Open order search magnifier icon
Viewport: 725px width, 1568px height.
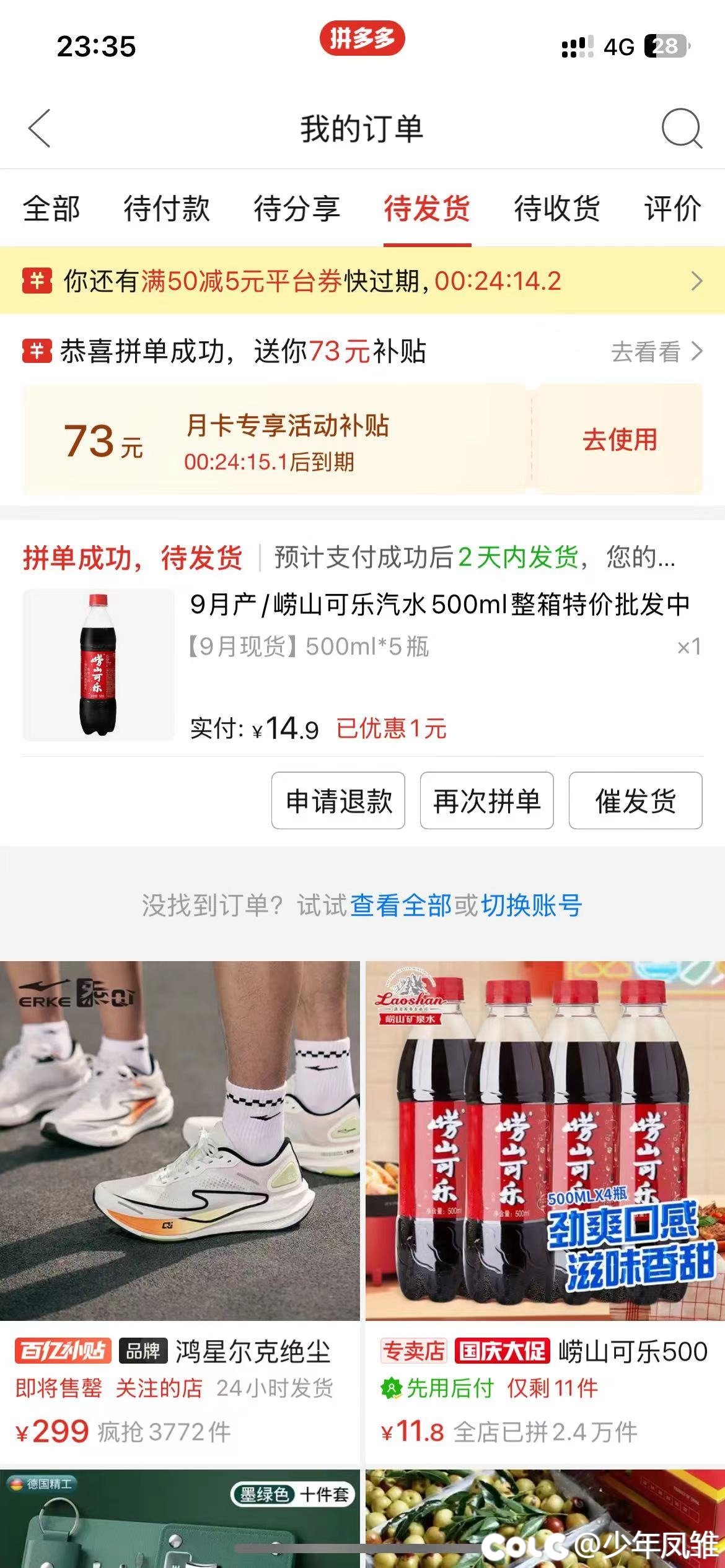[681, 129]
